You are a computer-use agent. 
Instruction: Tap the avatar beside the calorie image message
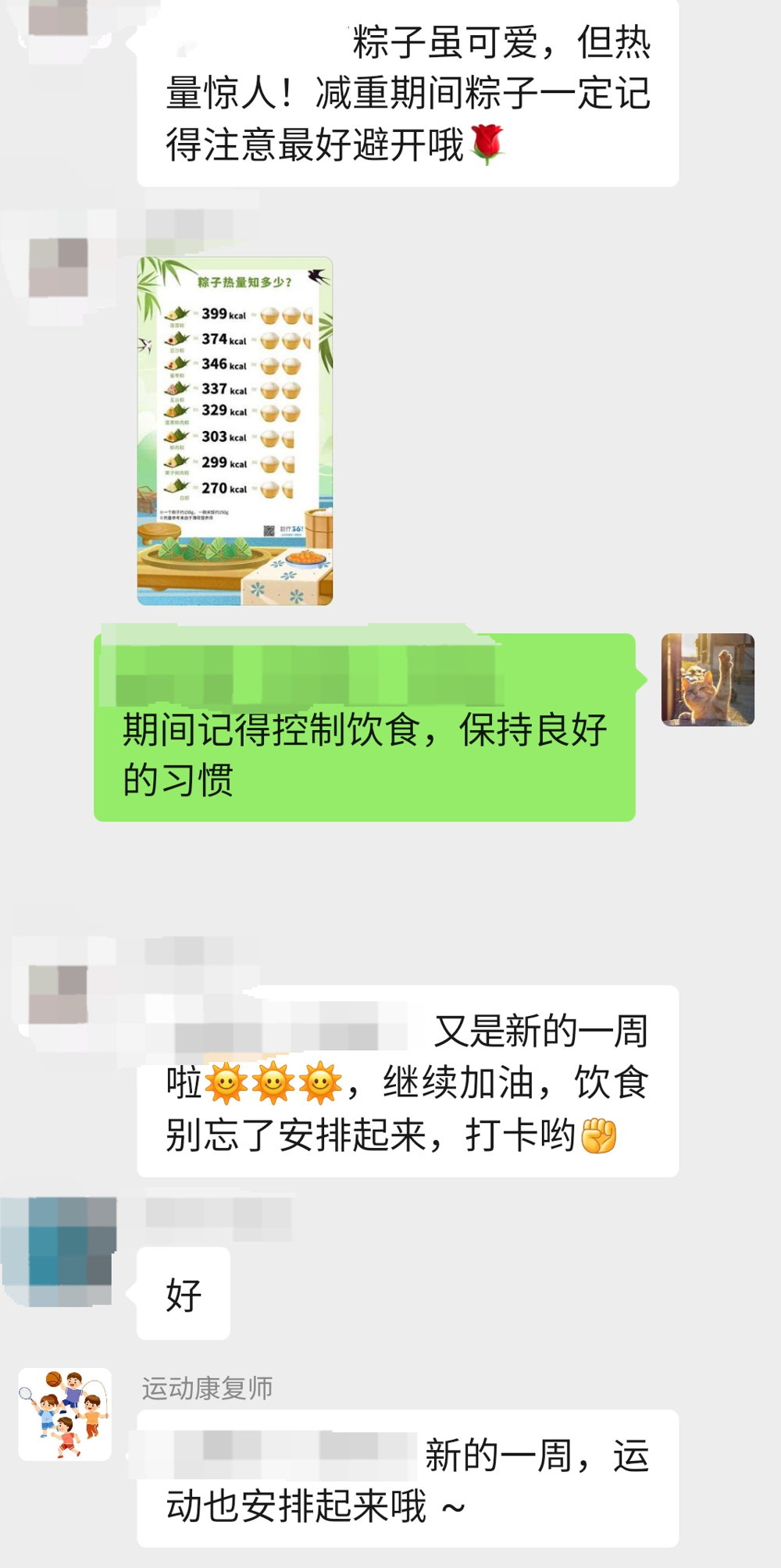[59, 268]
